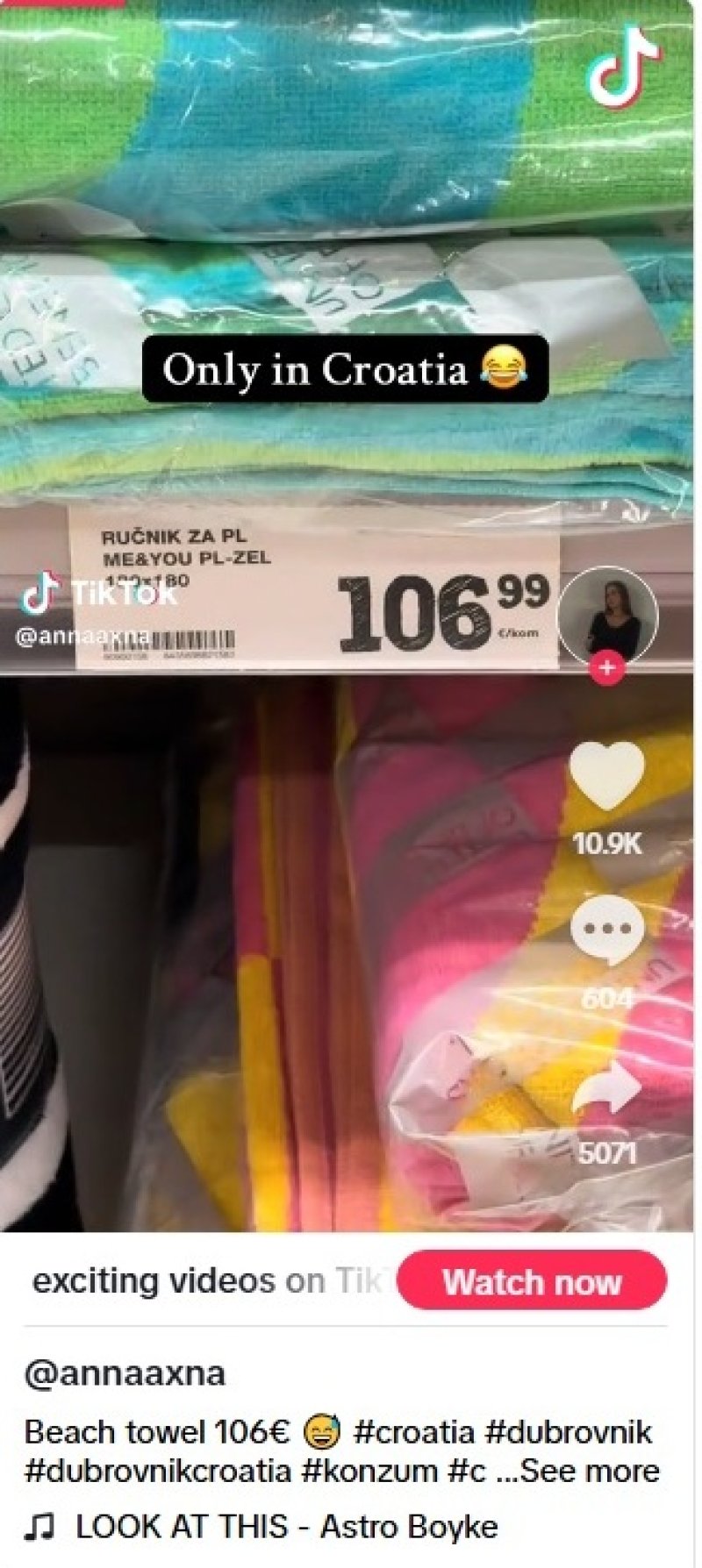702x1568 pixels.
Task: Tap the Watch now button
Action: [x=532, y=1282]
